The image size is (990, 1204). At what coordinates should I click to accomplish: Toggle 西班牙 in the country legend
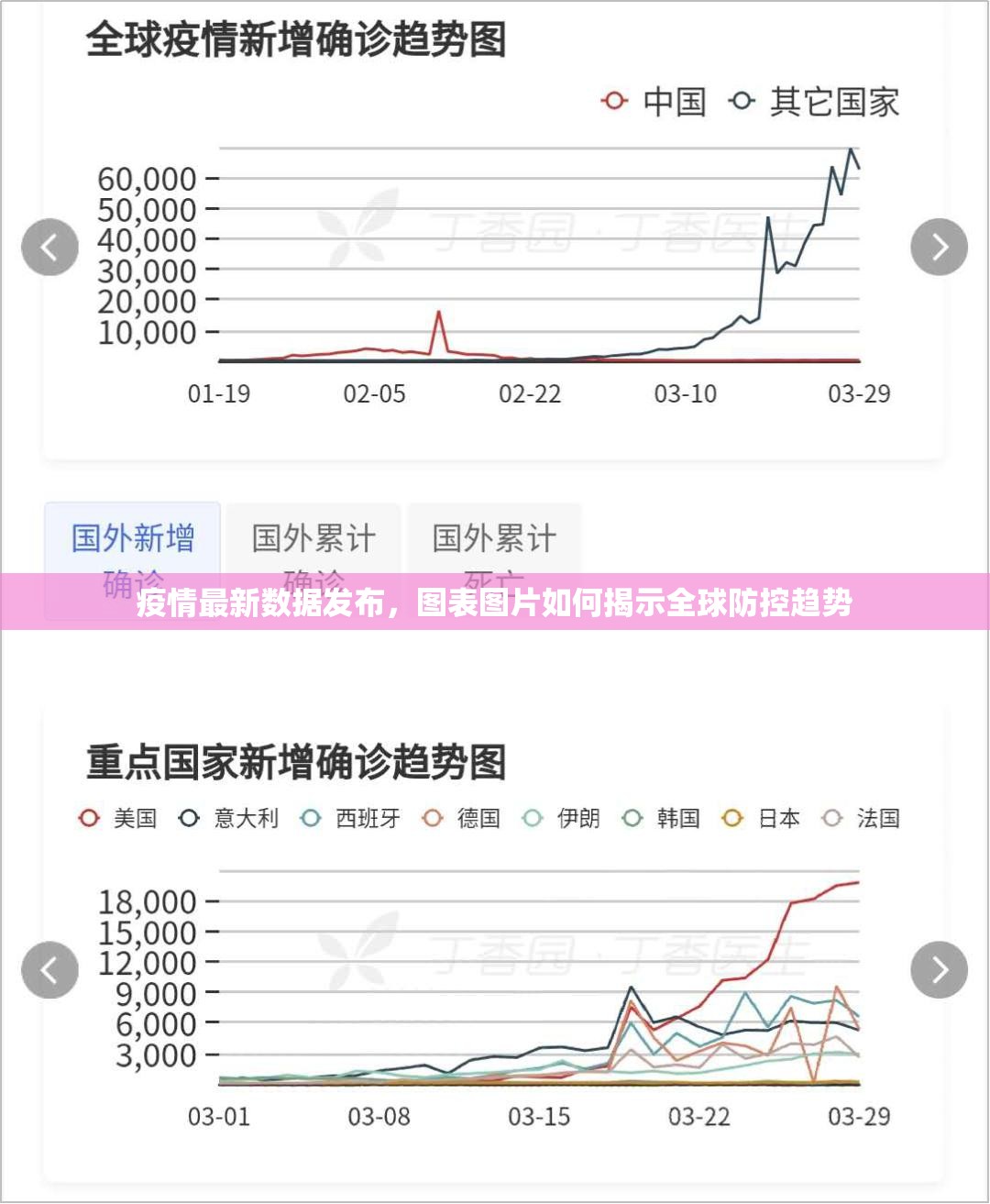[351, 818]
